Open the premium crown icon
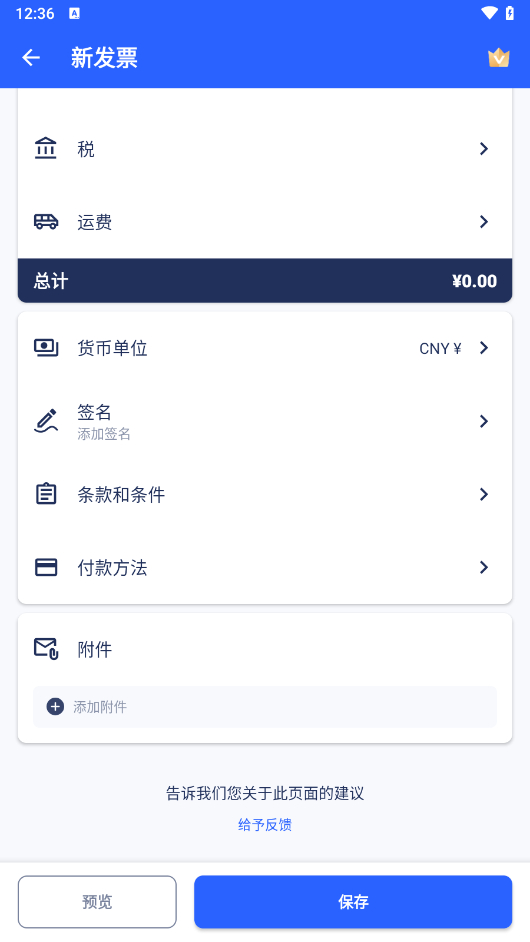Image resolution: width=530 pixels, height=942 pixels. 498,58
